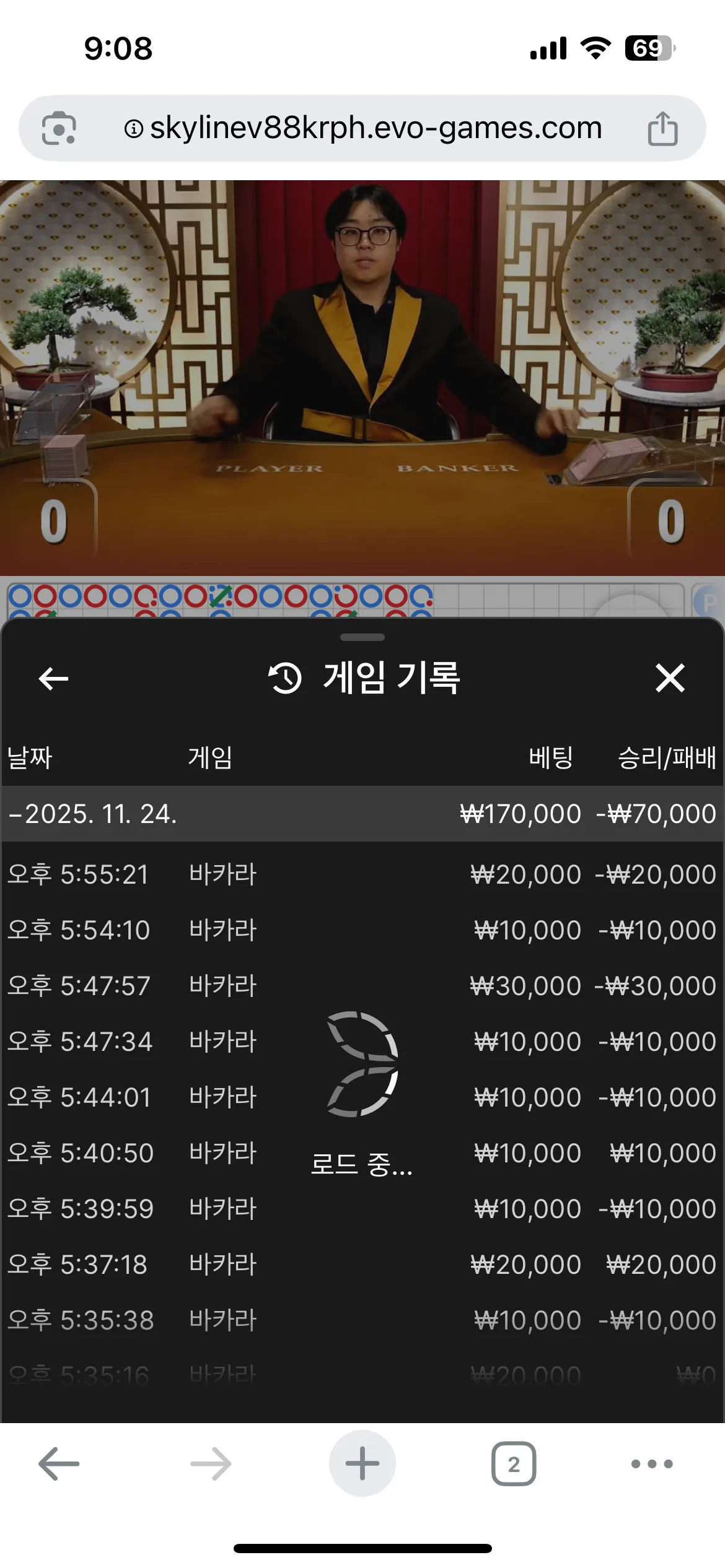Share this page from the address bar
The height and width of the screenshot is (1568, 725).
pyautogui.click(x=662, y=128)
